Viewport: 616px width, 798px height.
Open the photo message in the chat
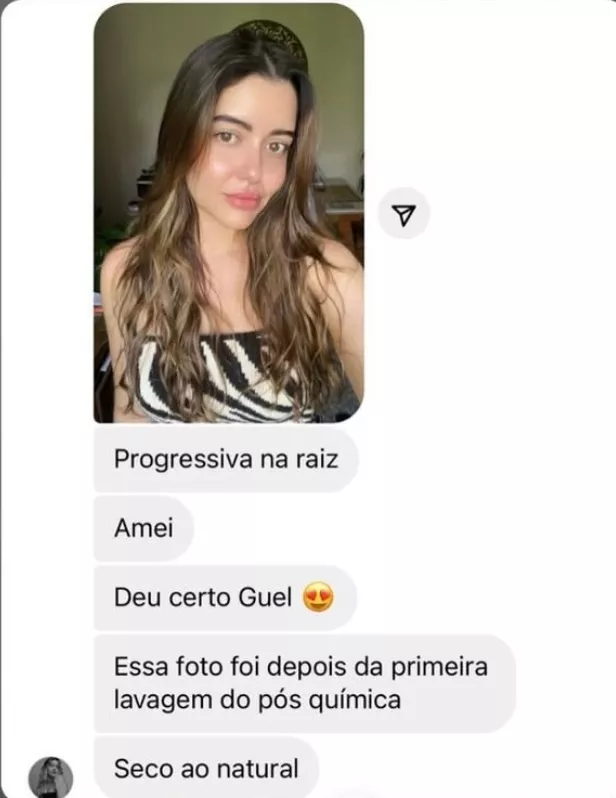pos(228,212)
